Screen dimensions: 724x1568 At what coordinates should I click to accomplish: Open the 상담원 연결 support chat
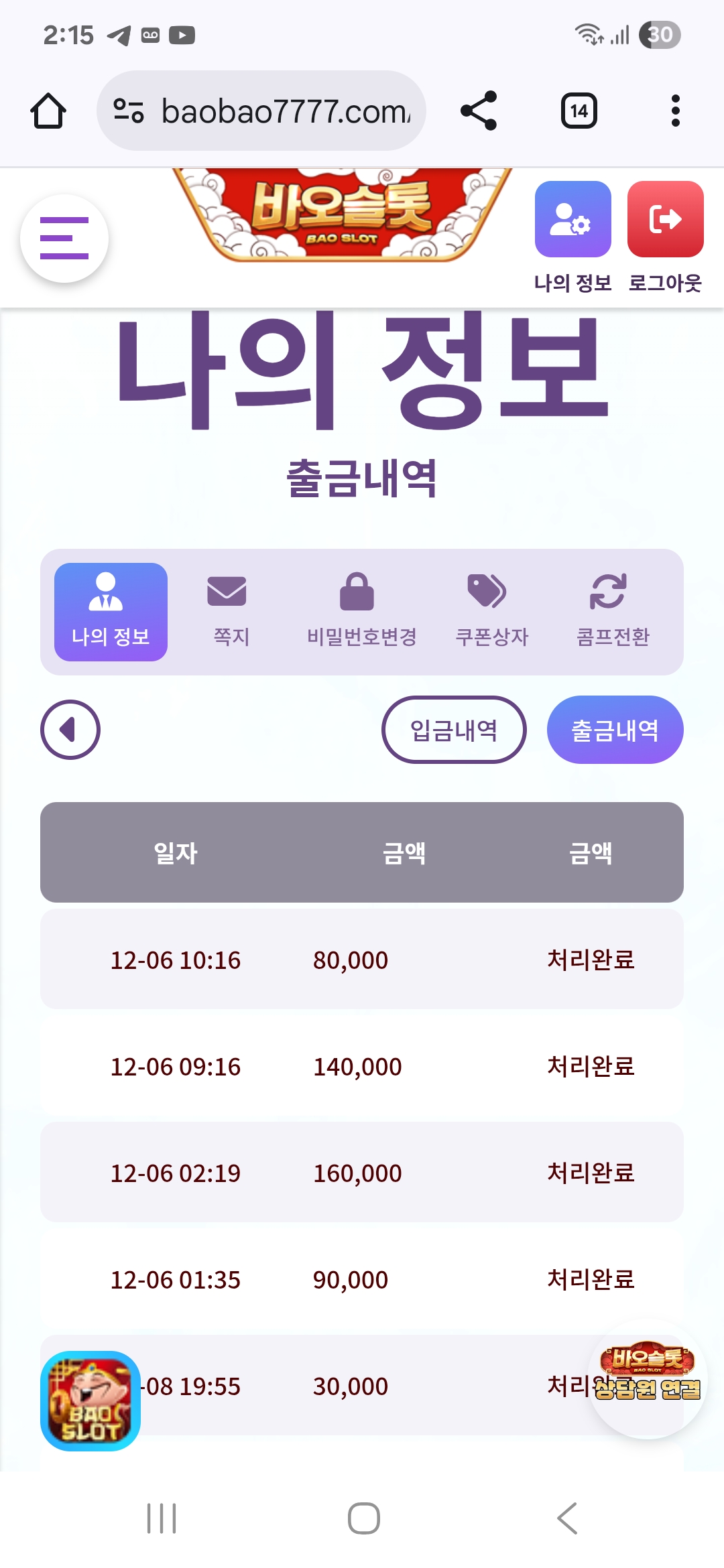(x=647, y=1379)
